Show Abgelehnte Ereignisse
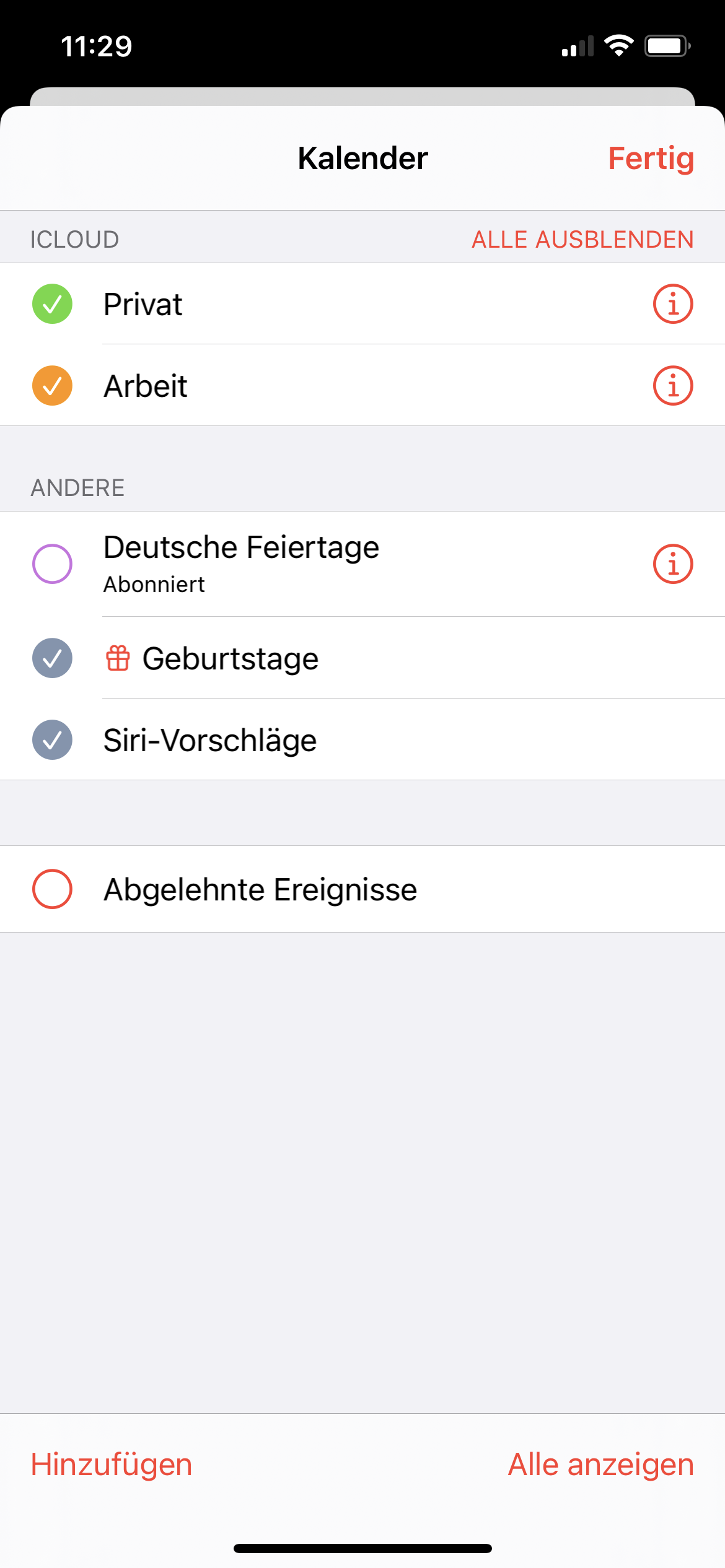 (x=53, y=889)
